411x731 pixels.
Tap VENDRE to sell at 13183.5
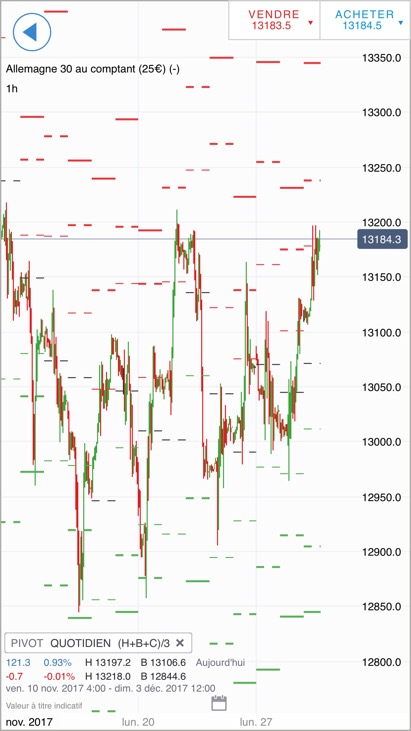click(x=274, y=20)
